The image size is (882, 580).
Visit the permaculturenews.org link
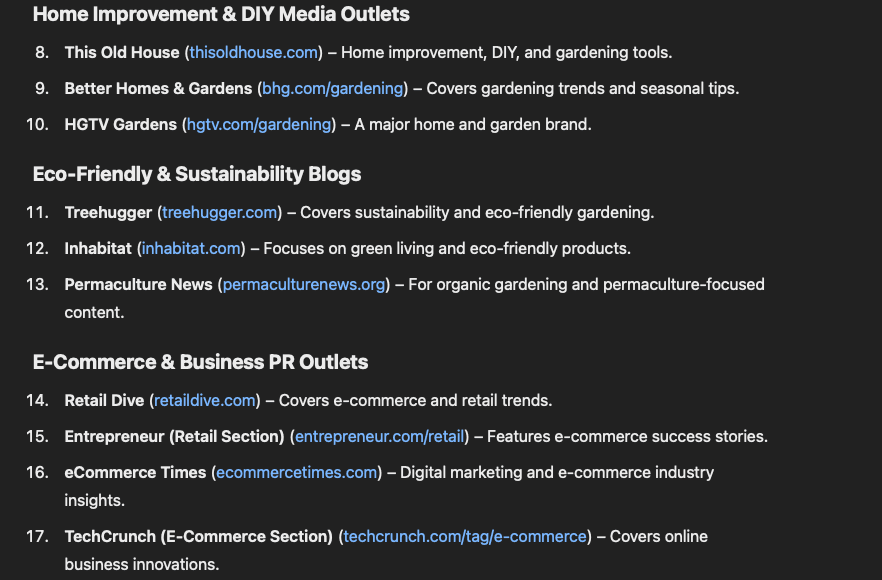pos(304,284)
